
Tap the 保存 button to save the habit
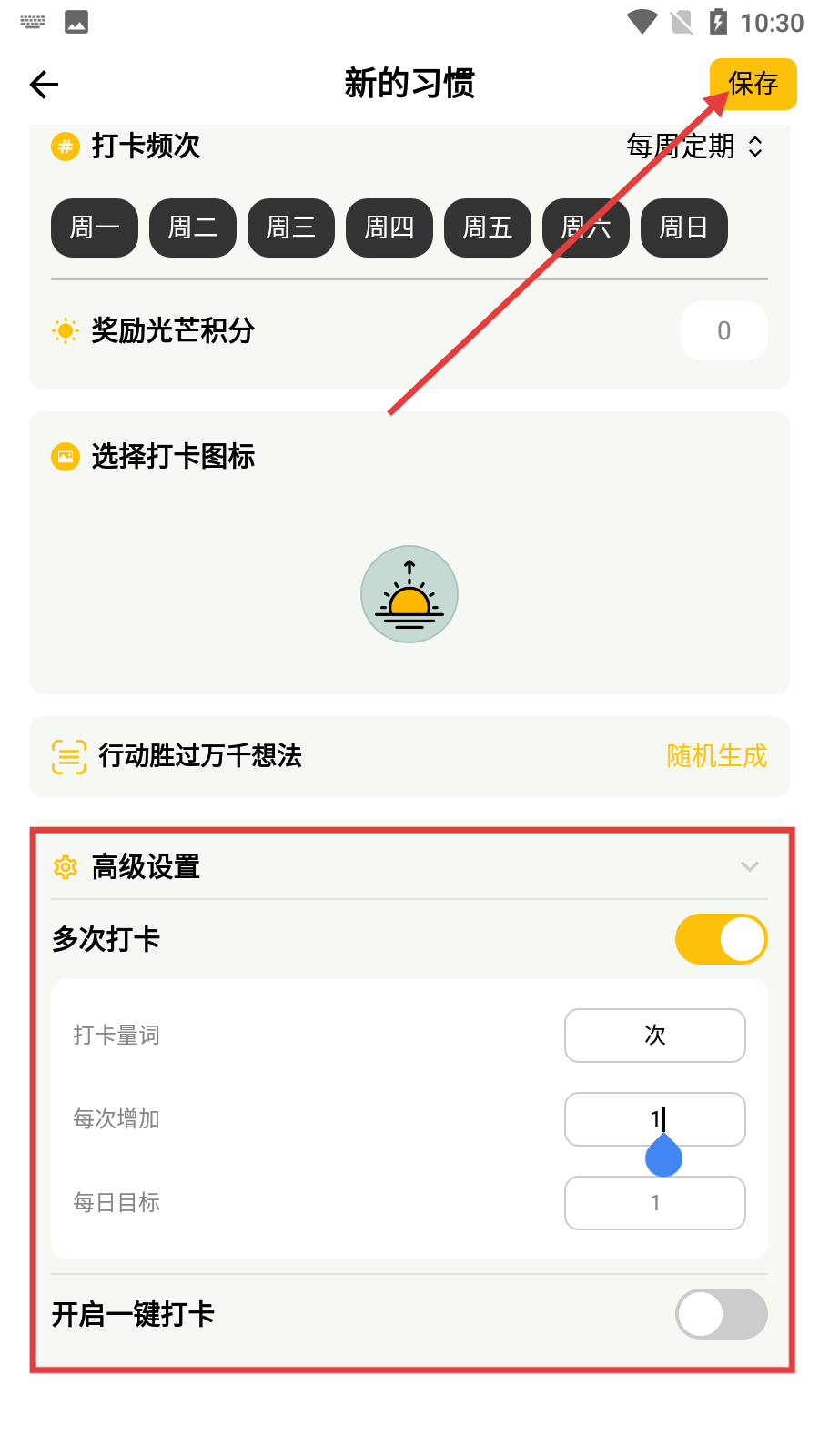click(753, 84)
